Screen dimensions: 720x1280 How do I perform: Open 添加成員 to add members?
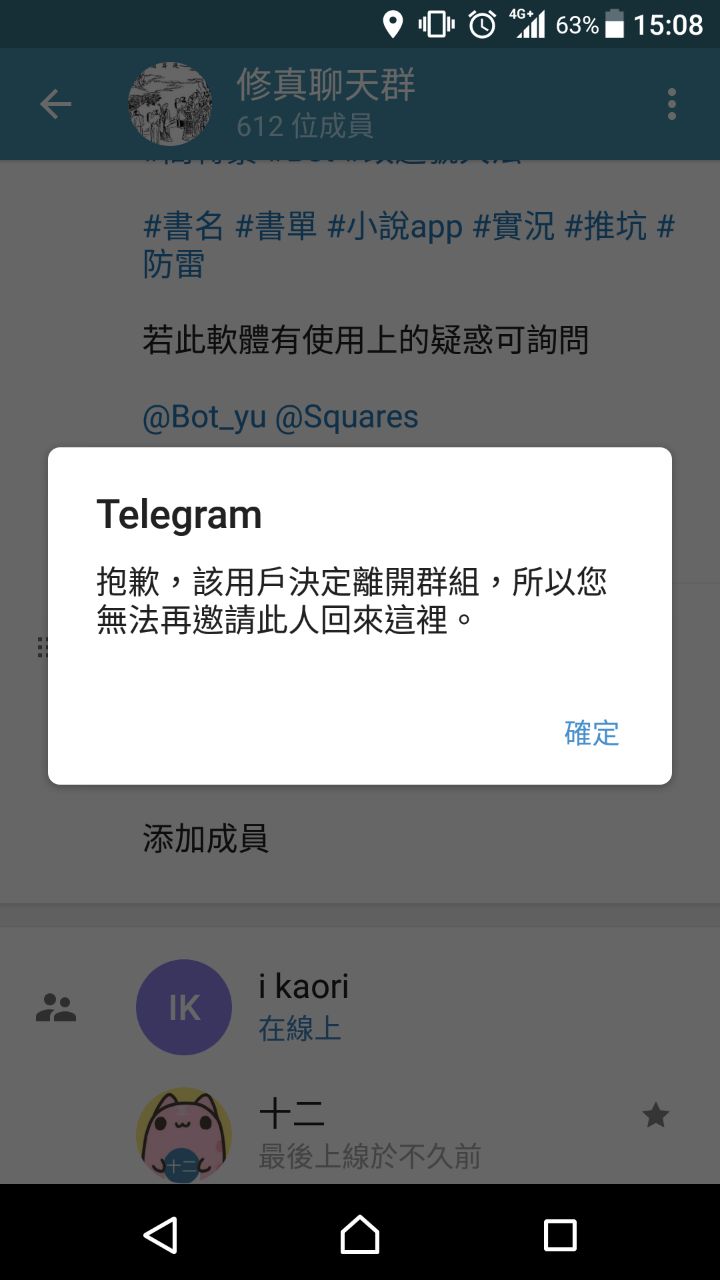click(x=205, y=838)
